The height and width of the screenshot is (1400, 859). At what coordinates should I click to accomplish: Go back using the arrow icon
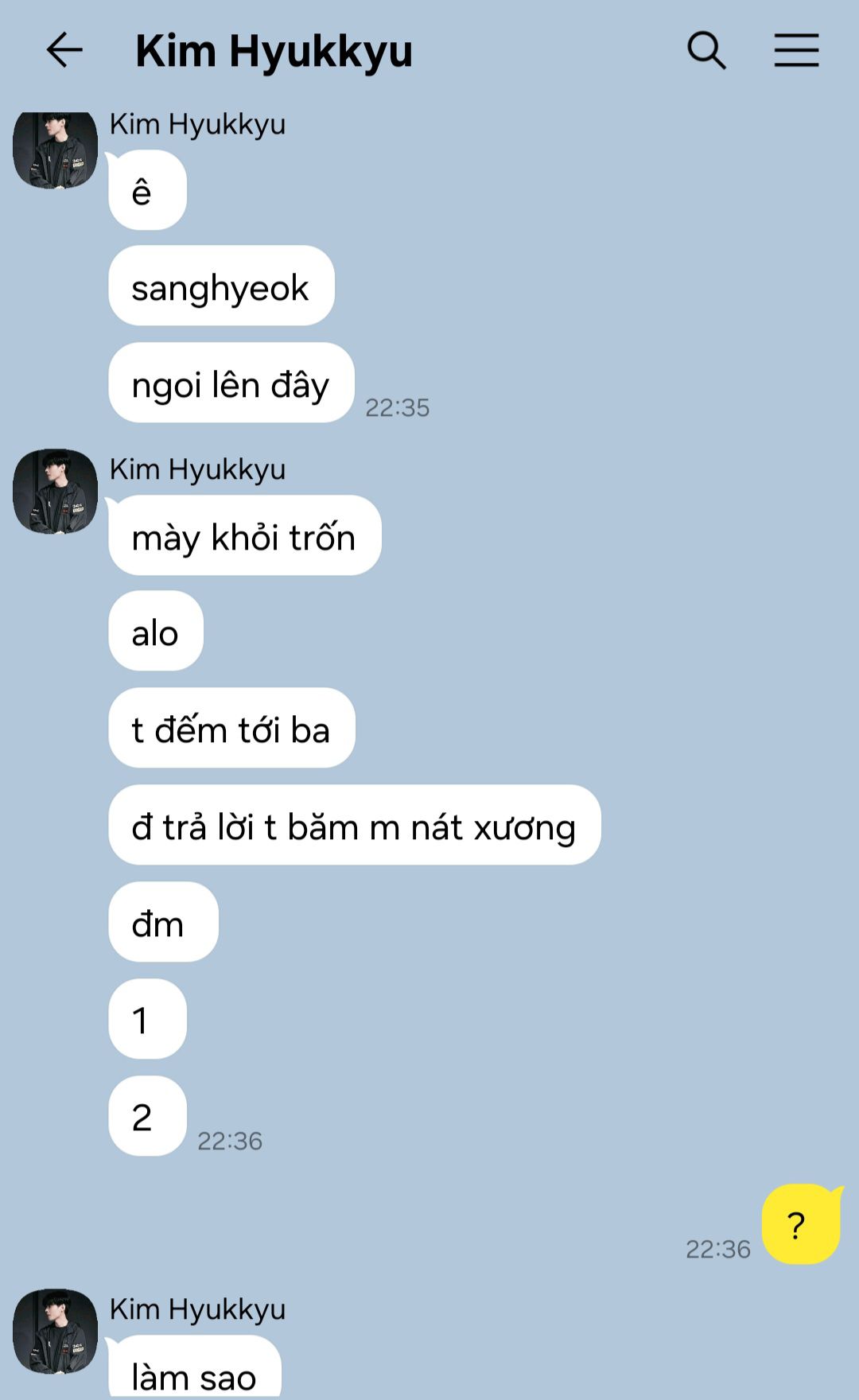64,50
